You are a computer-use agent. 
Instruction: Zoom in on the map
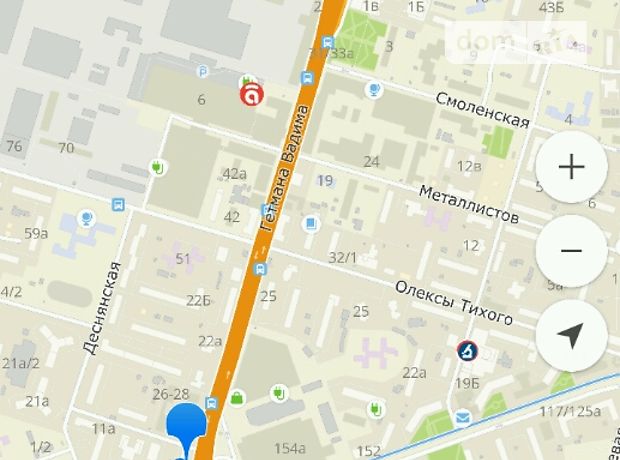(x=571, y=166)
